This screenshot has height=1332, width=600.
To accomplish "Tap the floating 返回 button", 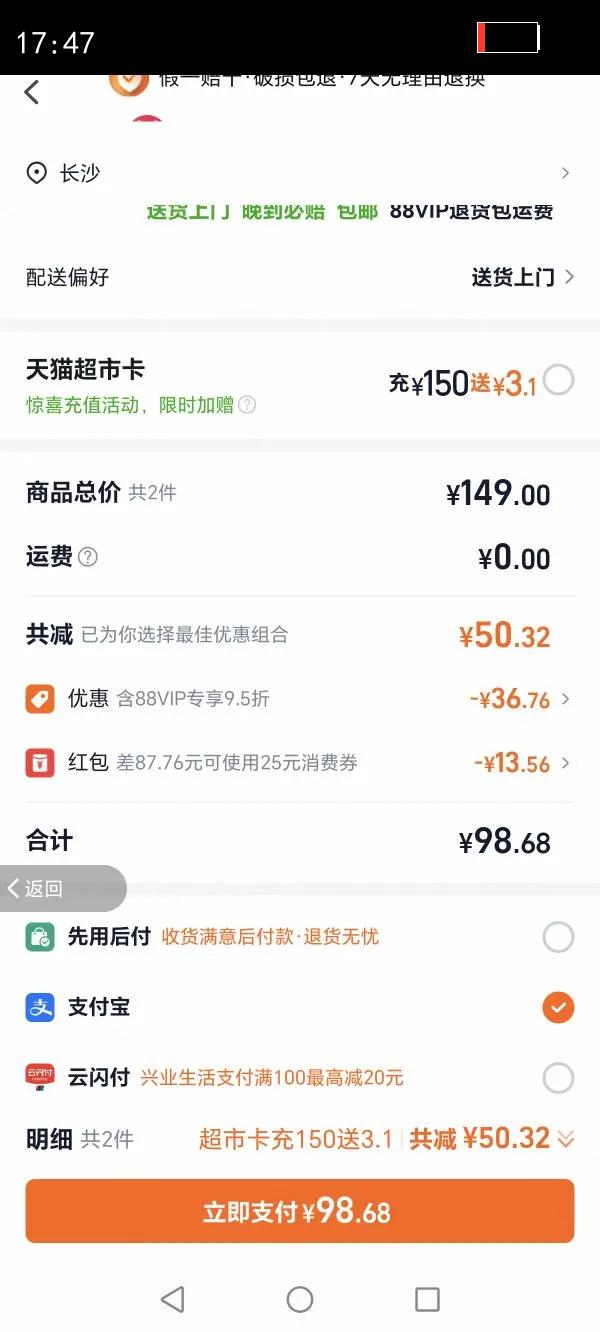I will click(62, 888).
